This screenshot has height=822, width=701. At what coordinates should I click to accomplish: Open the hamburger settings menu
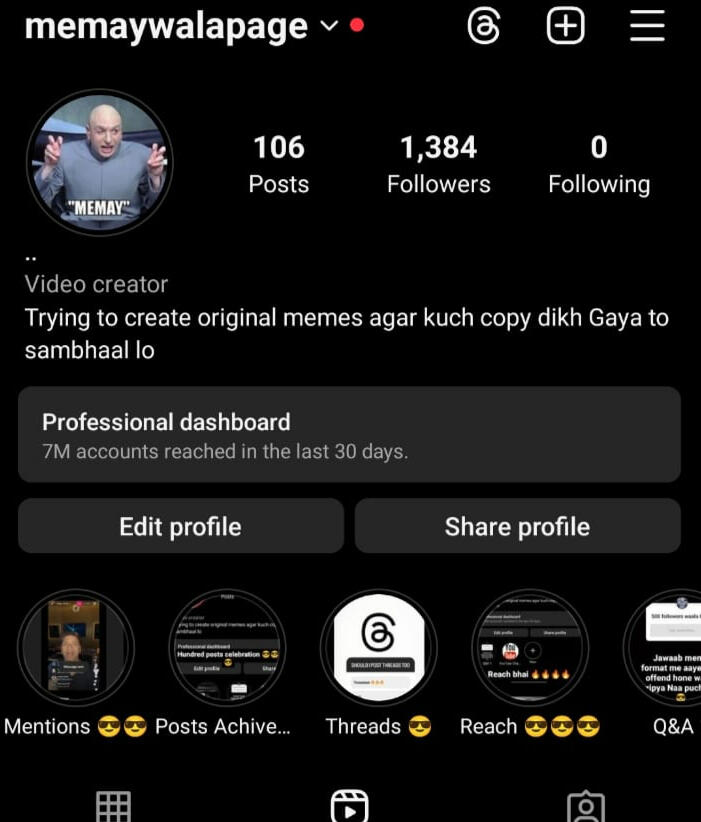pos(647,26)
